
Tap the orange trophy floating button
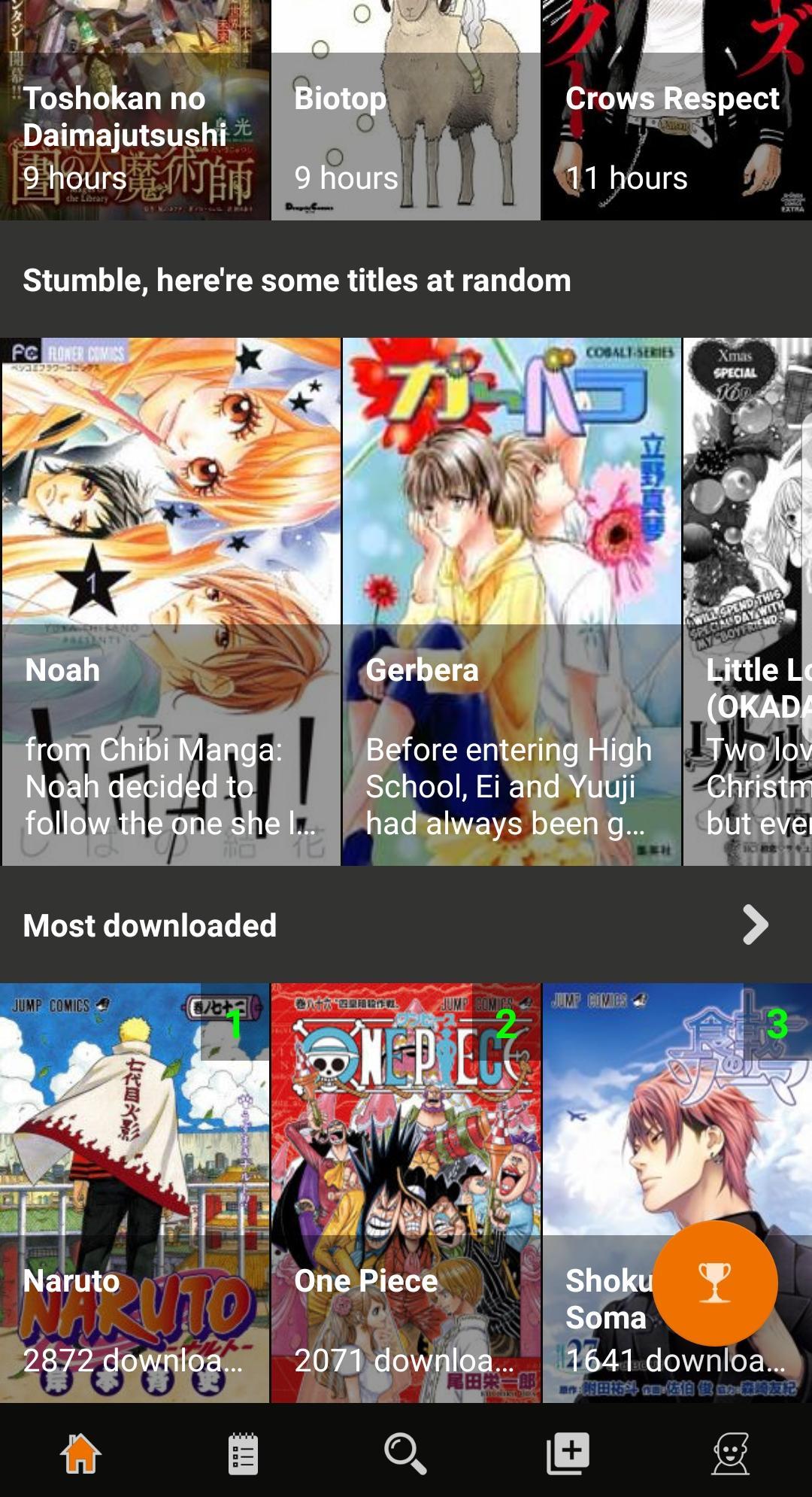point(714,1283)
